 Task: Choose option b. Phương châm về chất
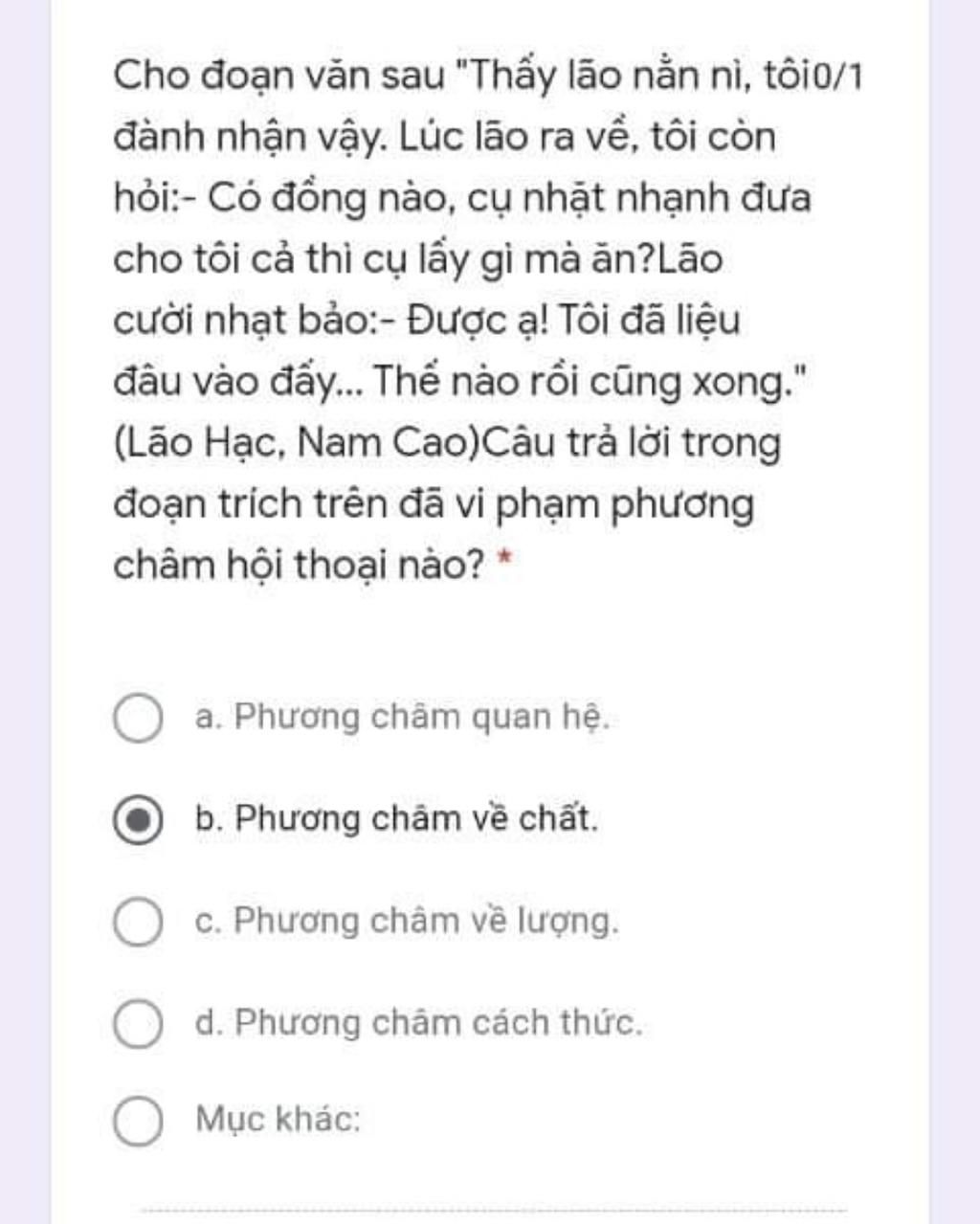138,820
